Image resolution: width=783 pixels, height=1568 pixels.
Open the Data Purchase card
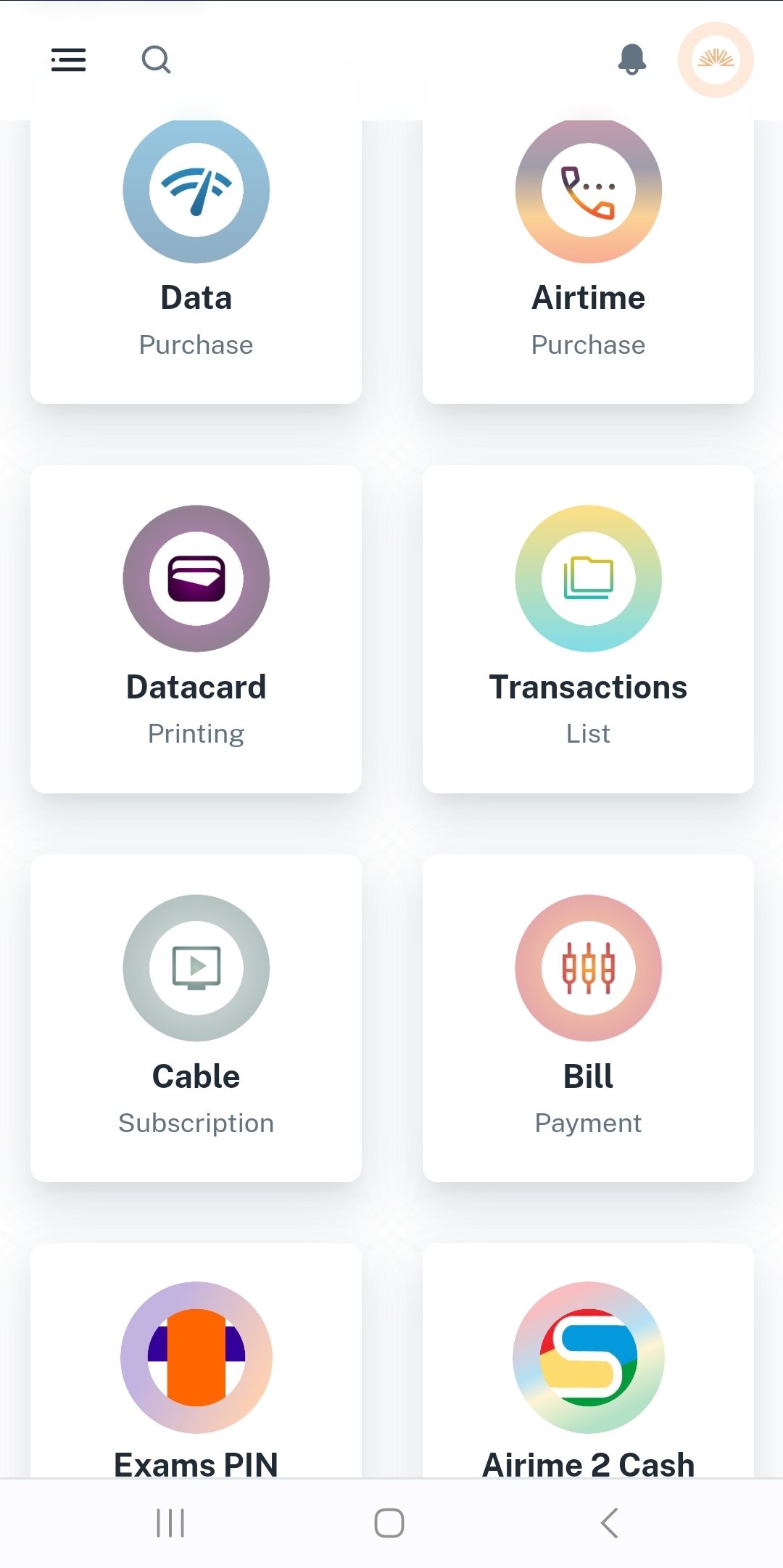click(196, 261)
